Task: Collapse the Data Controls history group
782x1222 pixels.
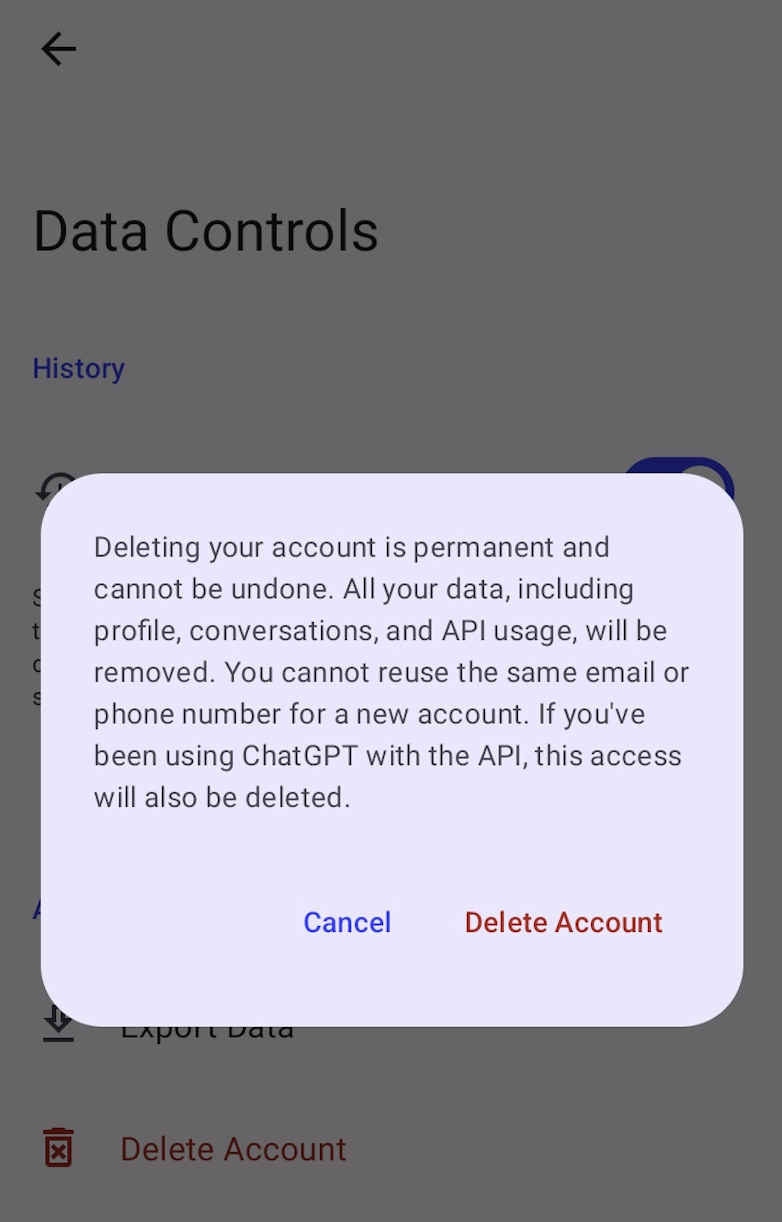Action: [x=78, y=368]
